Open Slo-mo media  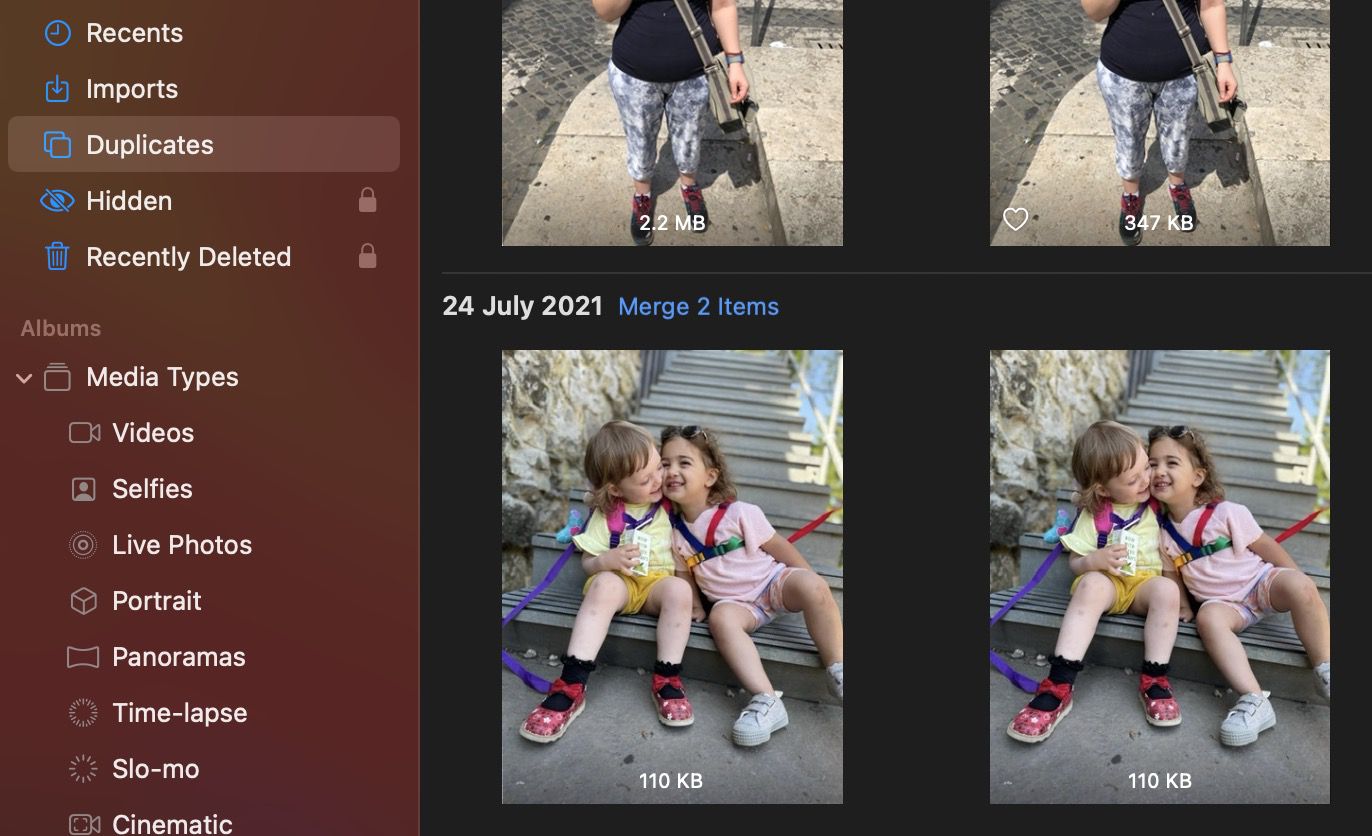155,769
